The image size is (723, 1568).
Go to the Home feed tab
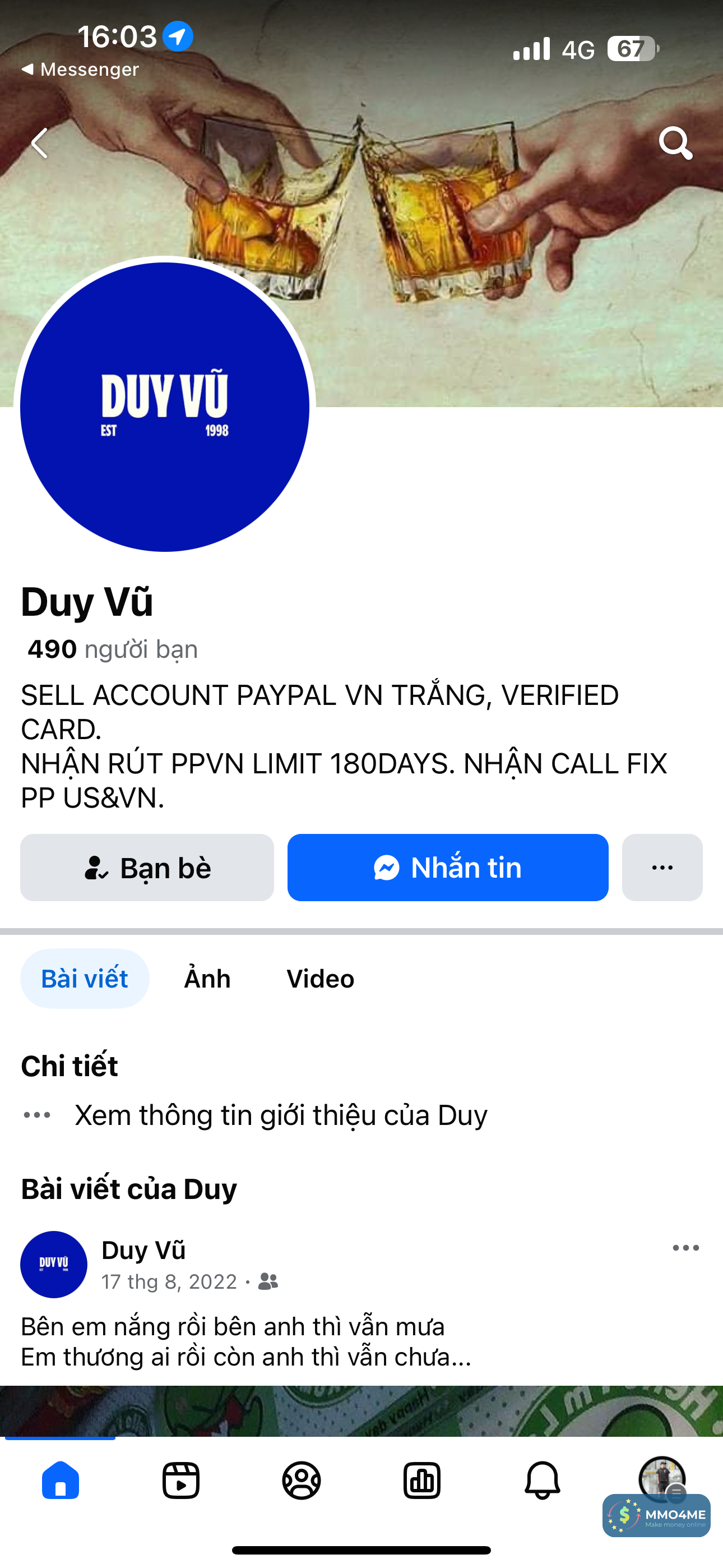click(x=61, y=1481)
